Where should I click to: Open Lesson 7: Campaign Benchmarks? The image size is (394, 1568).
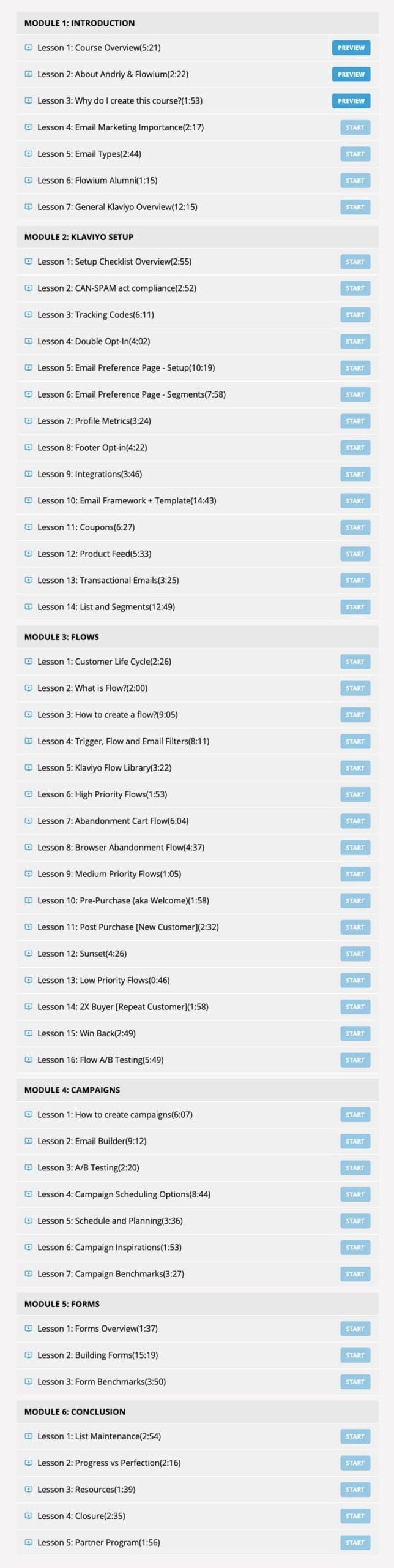[111, 1273]
